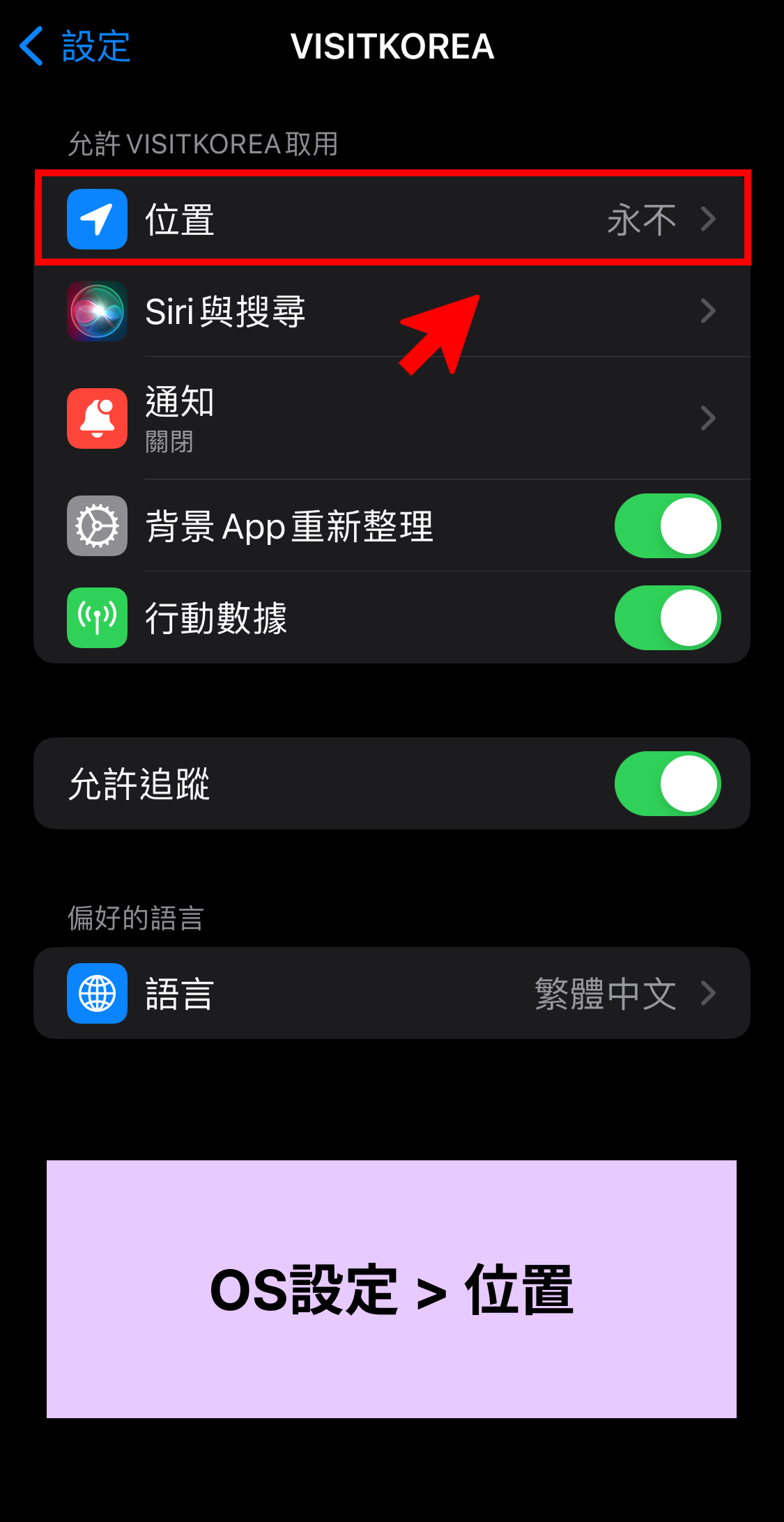This screenshot has height=1522, width=784.
Task: Turn off the 行動數據 toggle
Action: click(x=667, y=618)
